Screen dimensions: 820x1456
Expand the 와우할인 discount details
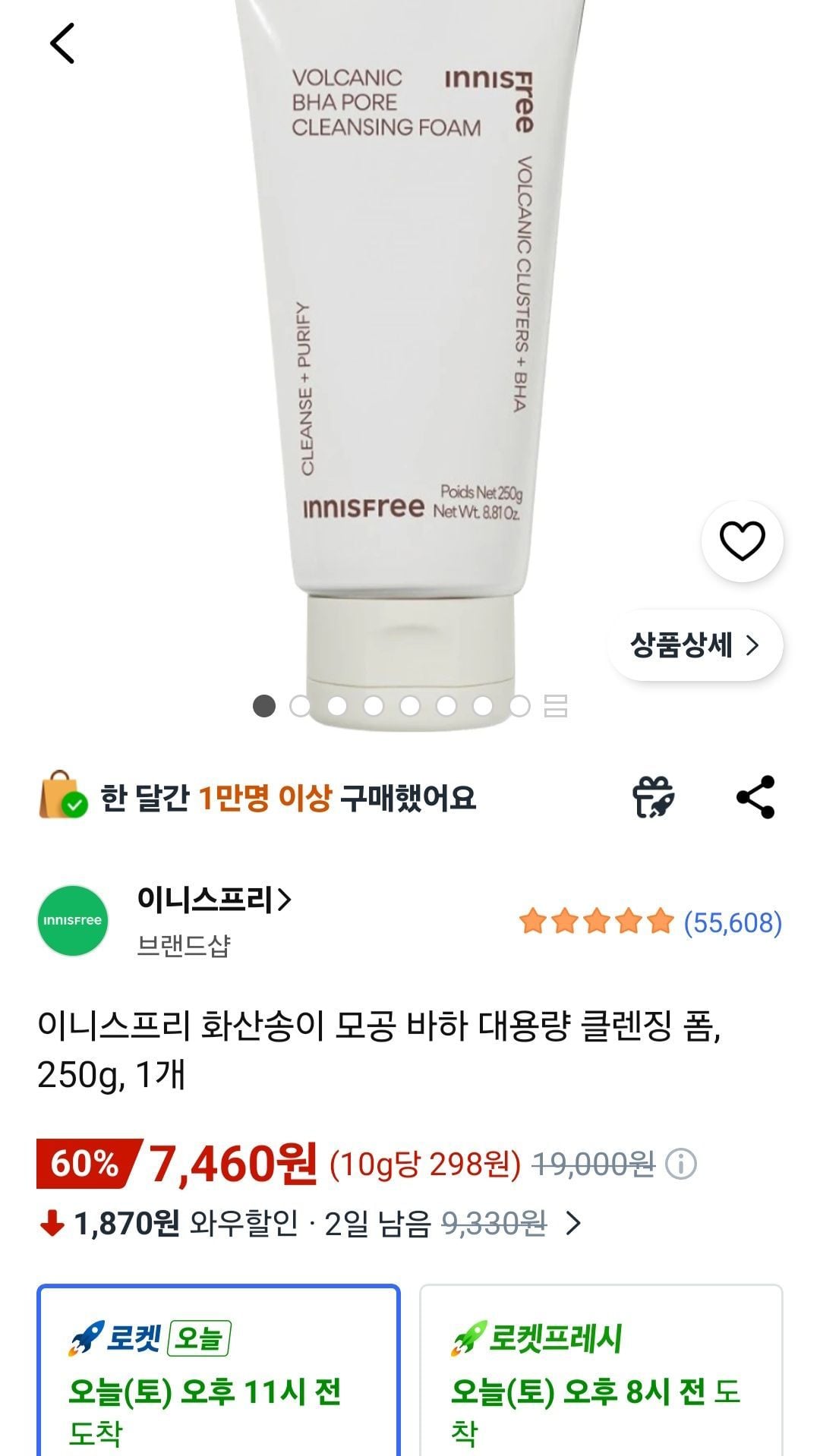click(x=574, y=1223)
